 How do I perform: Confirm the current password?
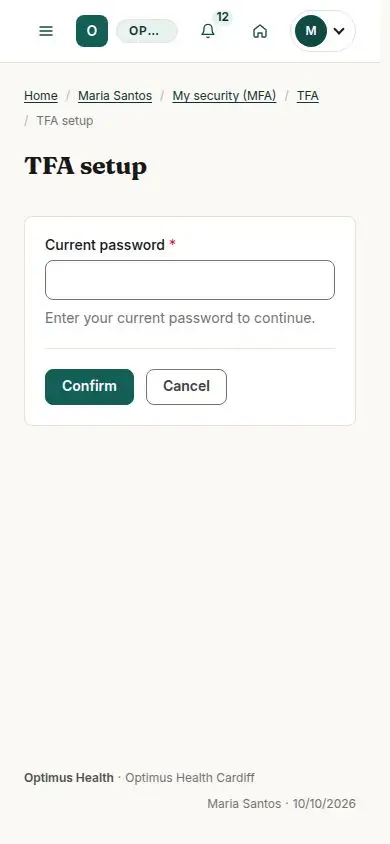(x=89, y=386)
